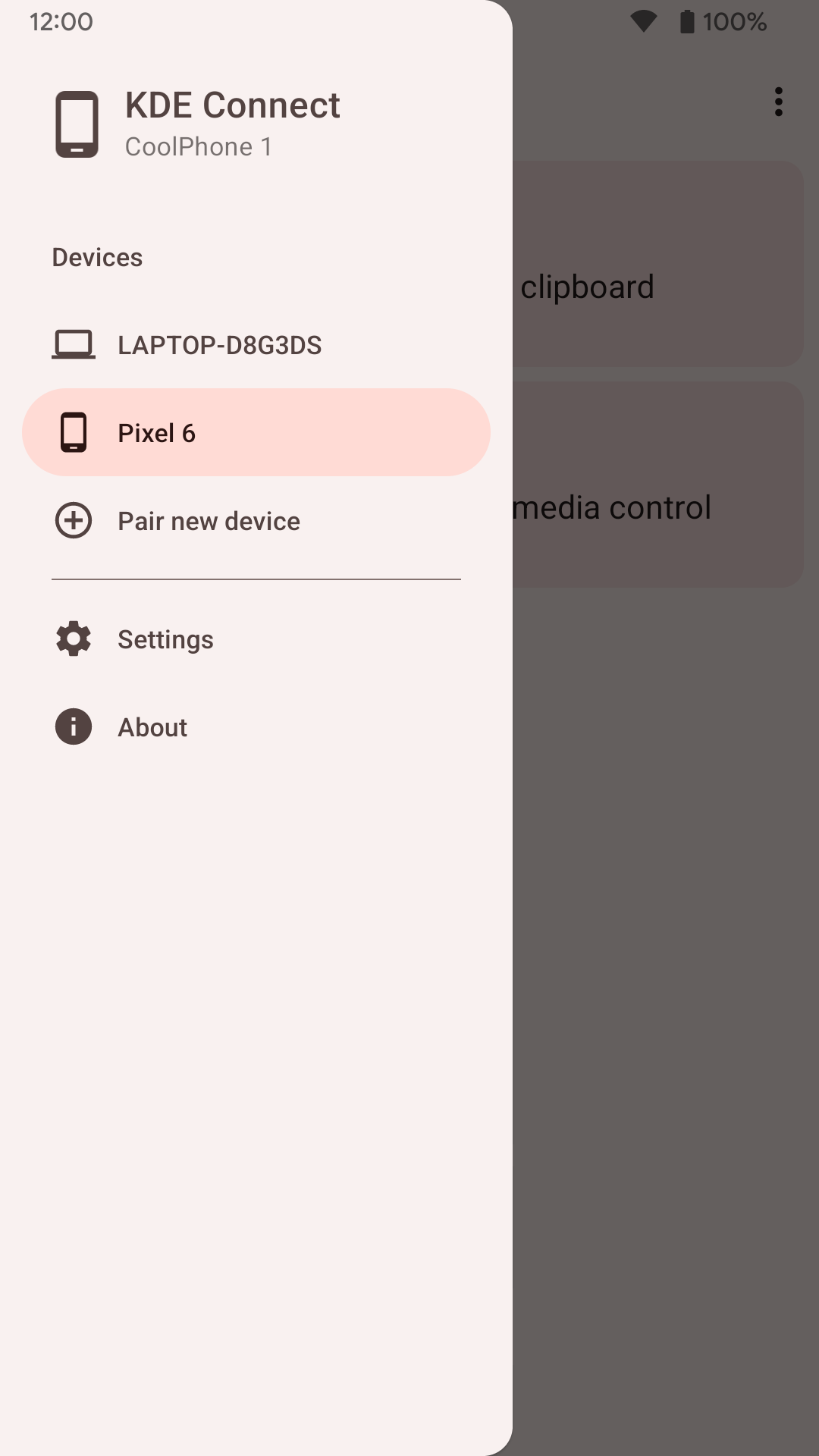This screenshot has width=819, height=1456.
Task: Select the Pixel 6 device
Action: [x=256, y=433]
